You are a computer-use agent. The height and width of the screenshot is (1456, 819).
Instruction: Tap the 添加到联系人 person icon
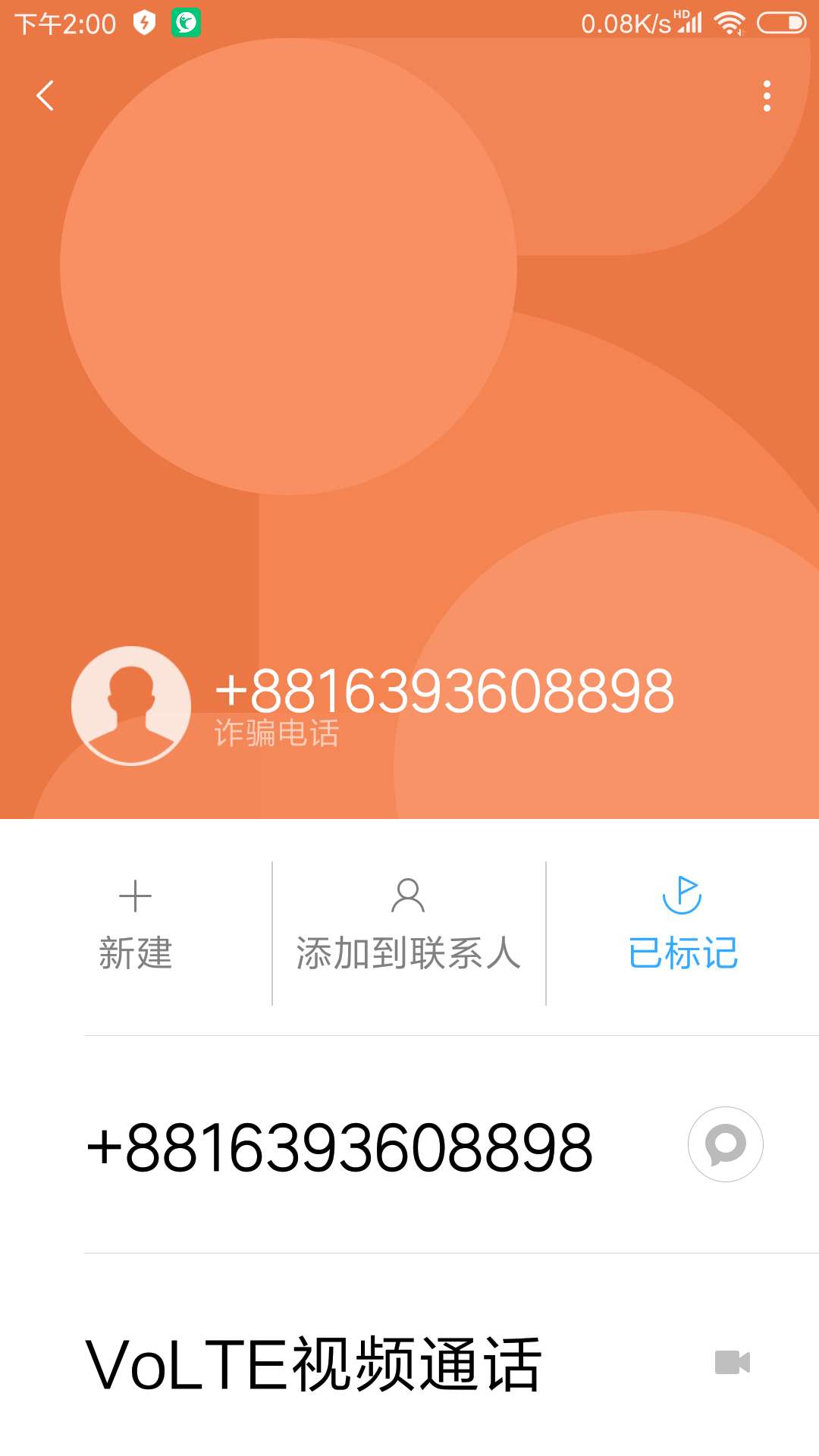(x=408, y=896)
